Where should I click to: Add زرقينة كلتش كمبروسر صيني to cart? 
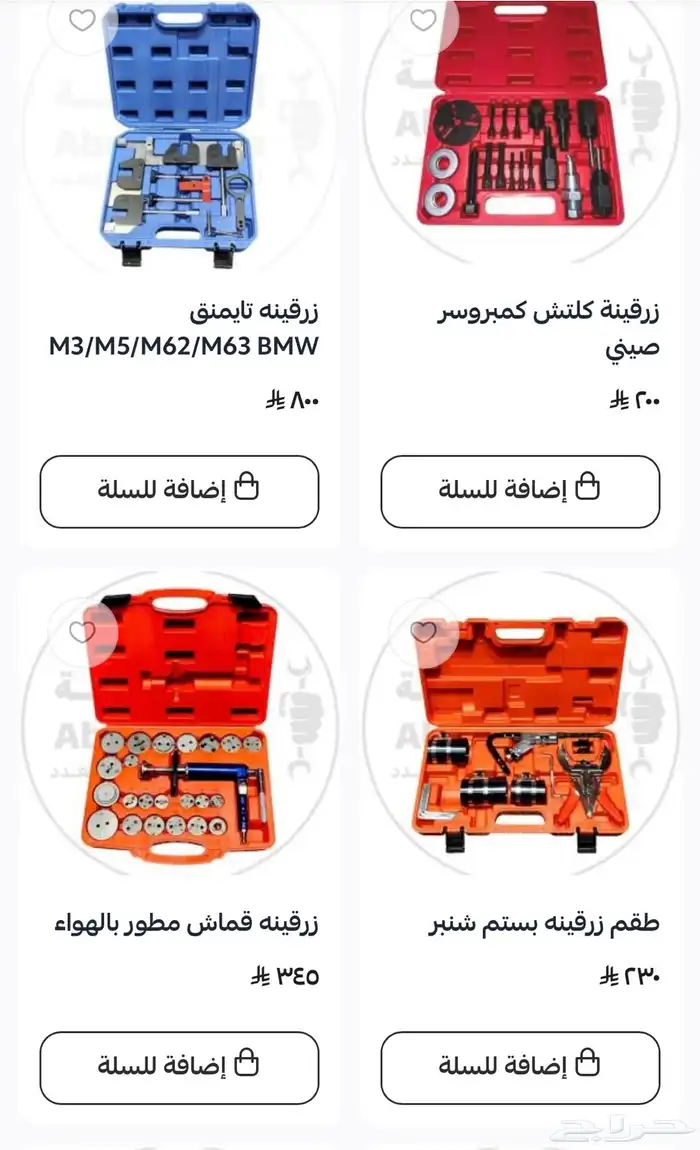(520, 491)
